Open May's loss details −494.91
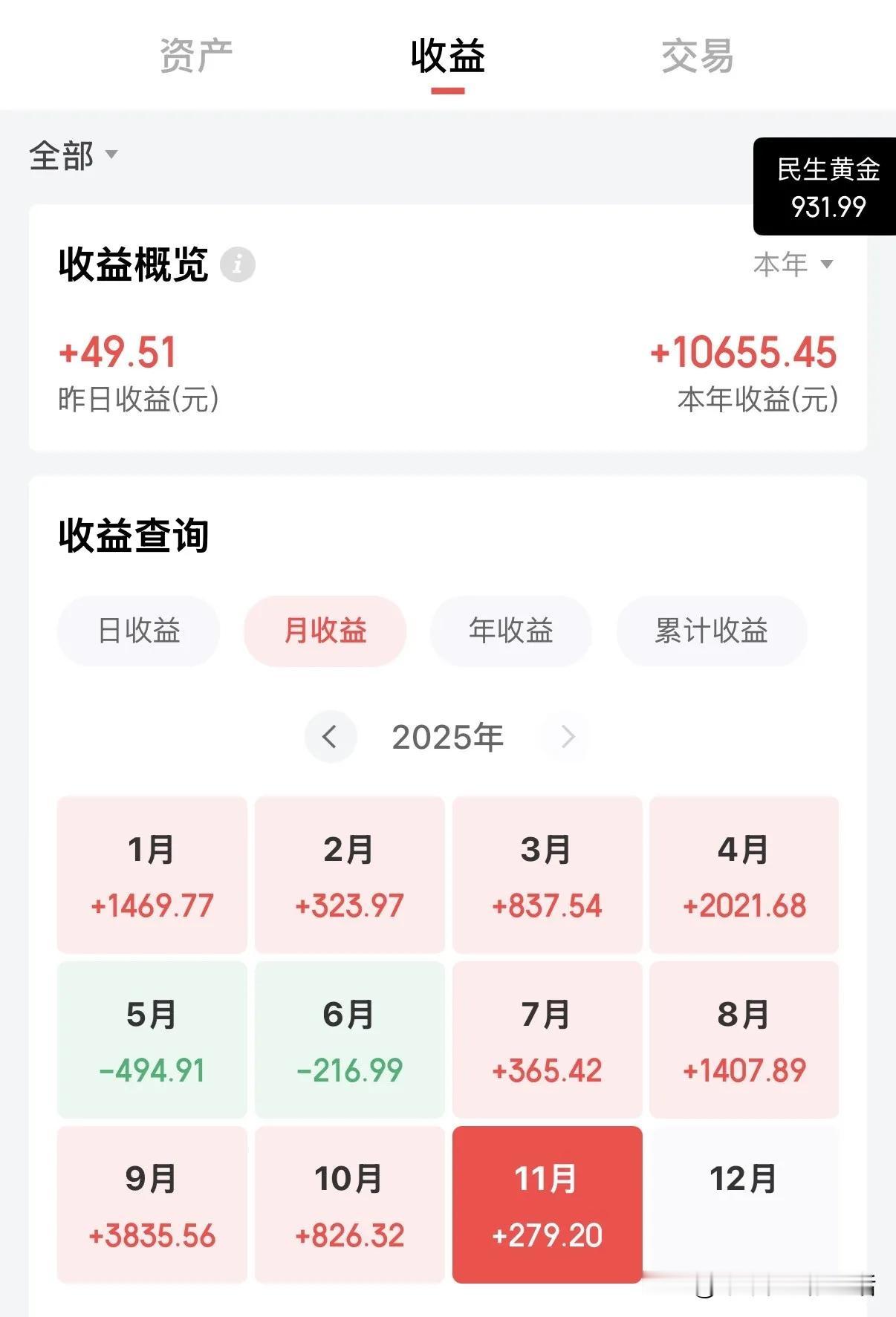This screenshot has width=896, height=1317. [151, 1038]
